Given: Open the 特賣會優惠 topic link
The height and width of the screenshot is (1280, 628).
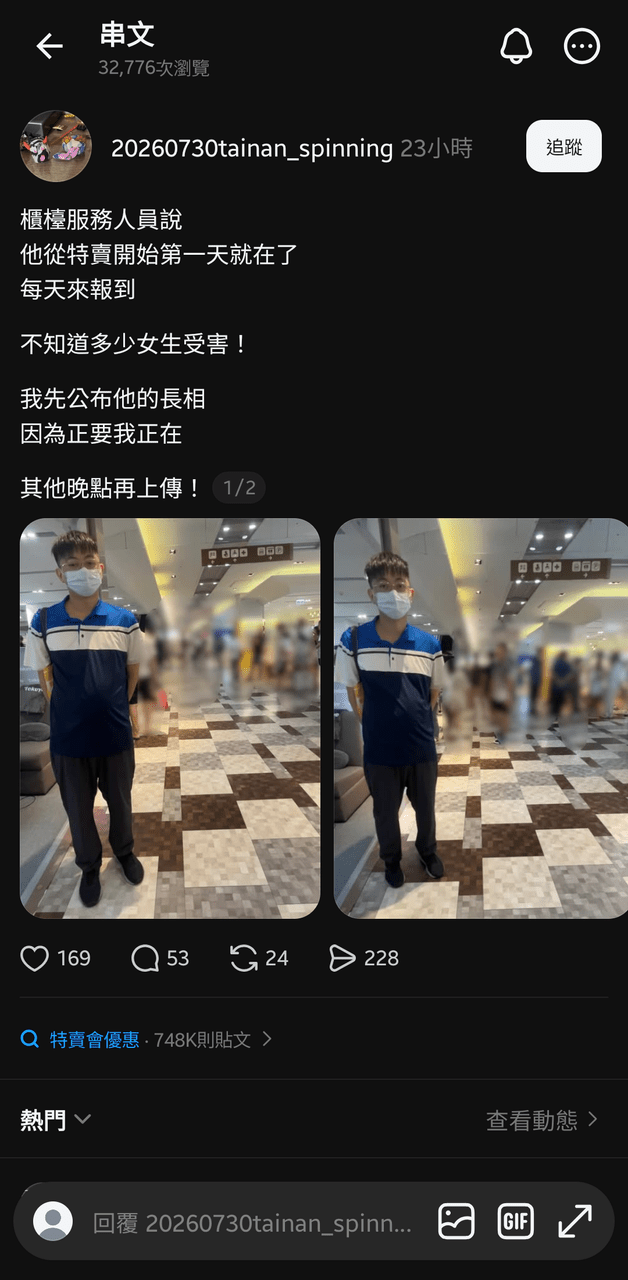Looking at the screenshot, I should click(x=95, y=1039).
